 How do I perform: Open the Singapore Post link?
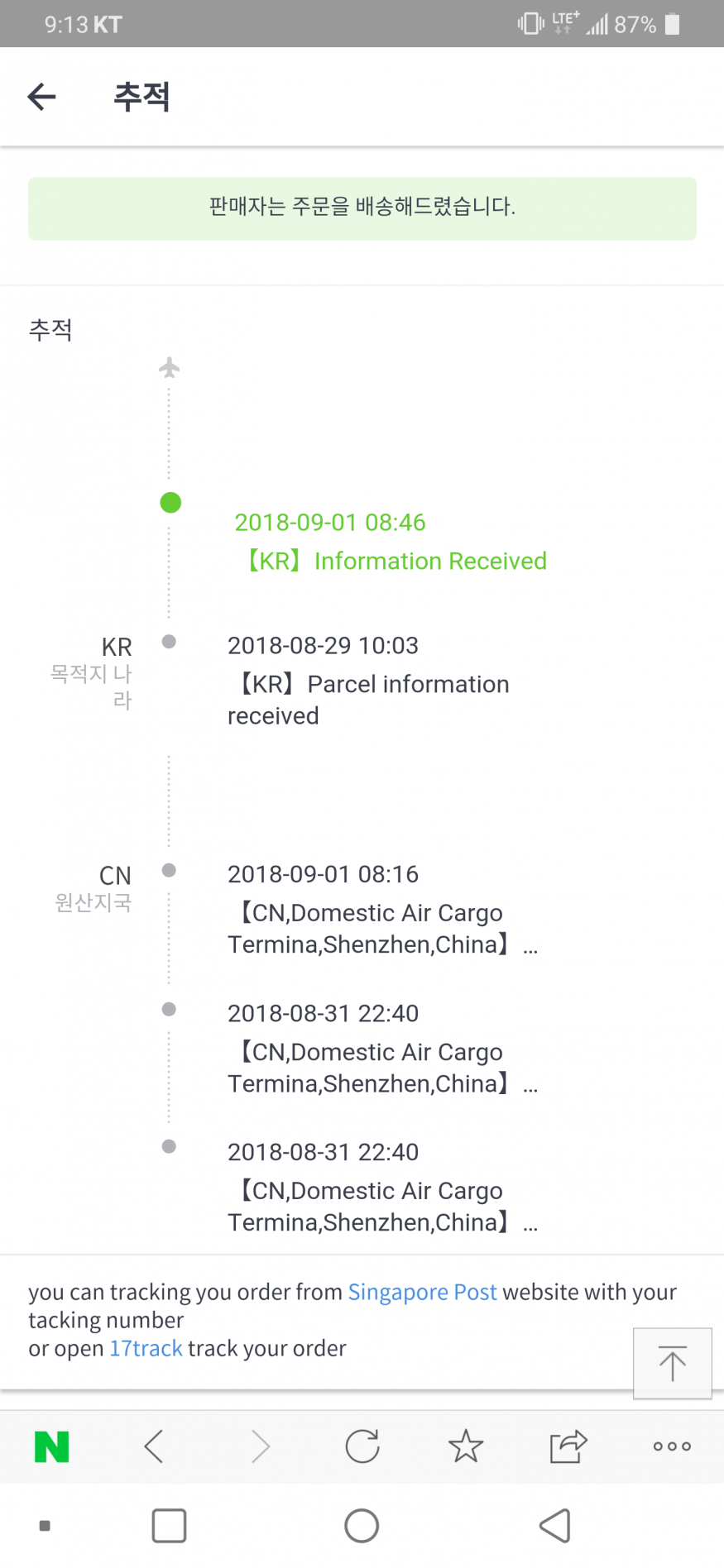click(422, 1292)
